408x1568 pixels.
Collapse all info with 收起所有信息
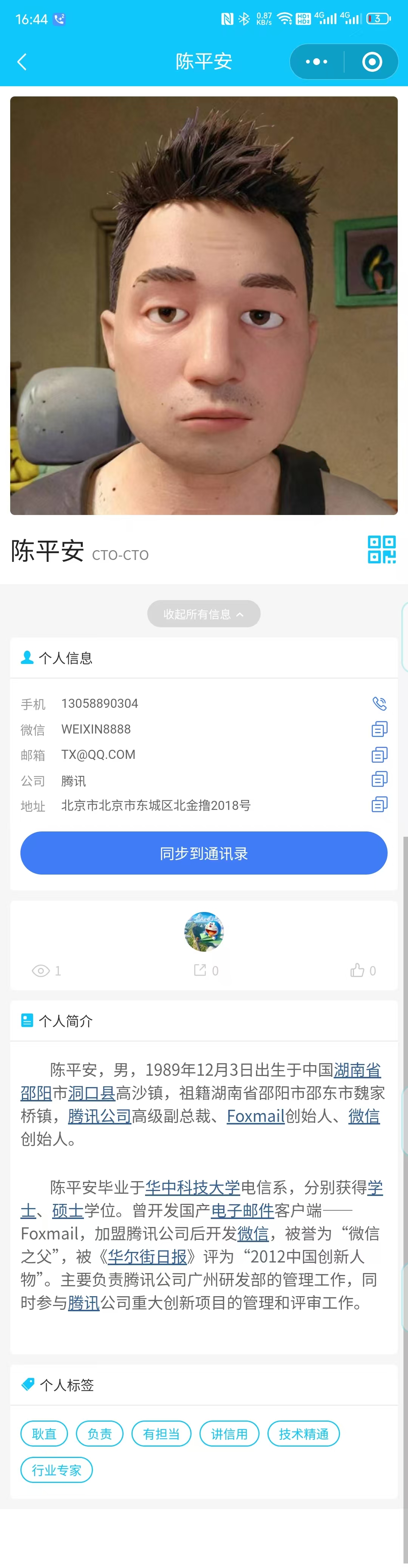[204, 614]
